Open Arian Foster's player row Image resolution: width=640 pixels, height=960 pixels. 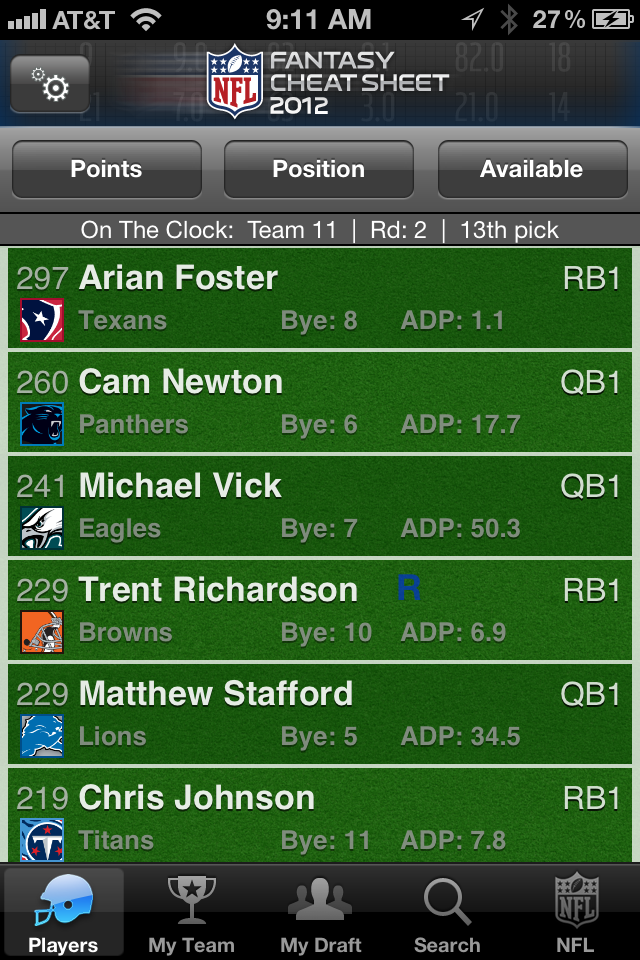[x=320, y=298]
